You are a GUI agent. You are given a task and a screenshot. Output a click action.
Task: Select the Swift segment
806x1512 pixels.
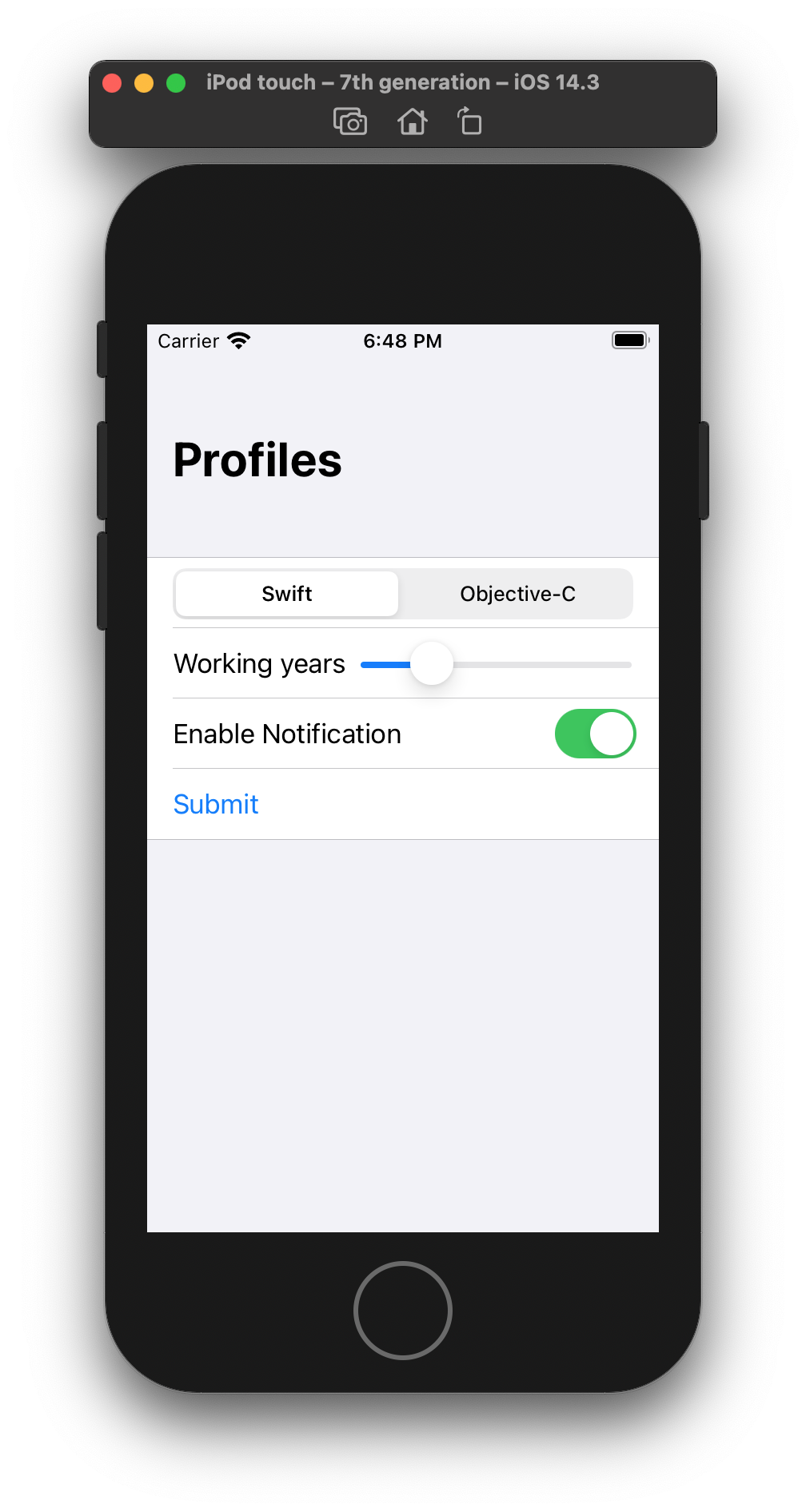click(x=287, y=594)
